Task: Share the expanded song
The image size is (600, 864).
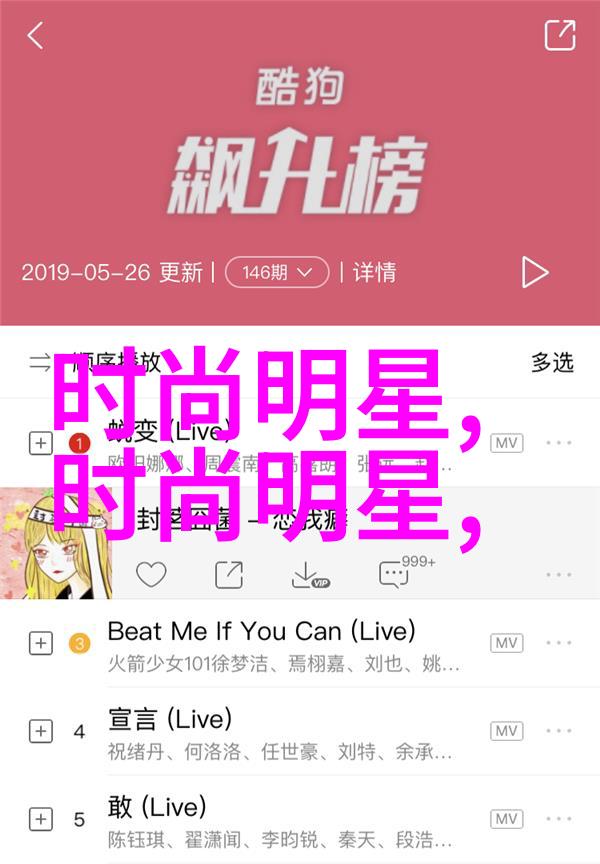Action: pyautogui.click(x=229, y=574)
